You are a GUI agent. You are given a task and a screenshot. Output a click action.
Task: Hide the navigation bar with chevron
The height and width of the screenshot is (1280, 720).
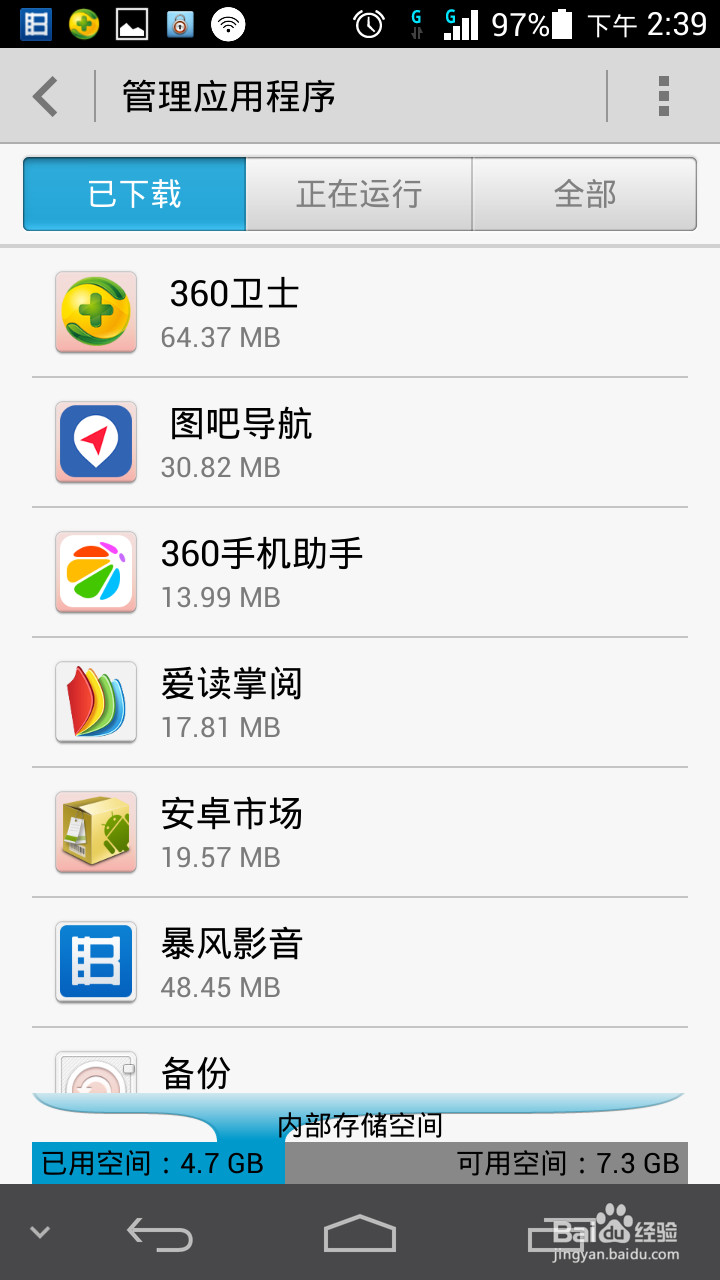click(x=40, y=1233)
